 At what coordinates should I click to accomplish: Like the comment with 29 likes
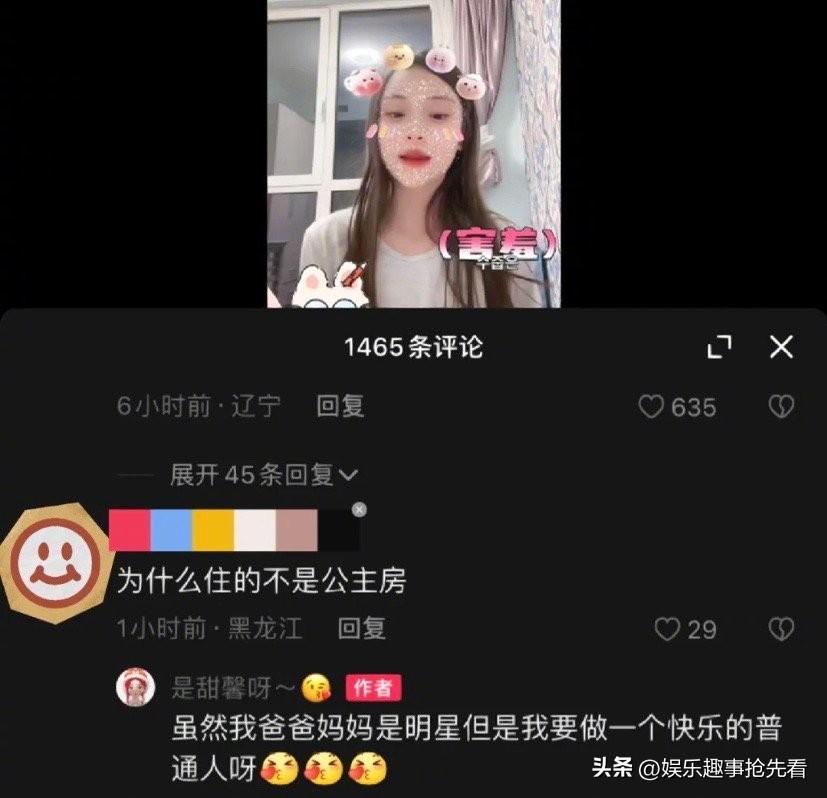pyautogui.click(x=667, y=629)
